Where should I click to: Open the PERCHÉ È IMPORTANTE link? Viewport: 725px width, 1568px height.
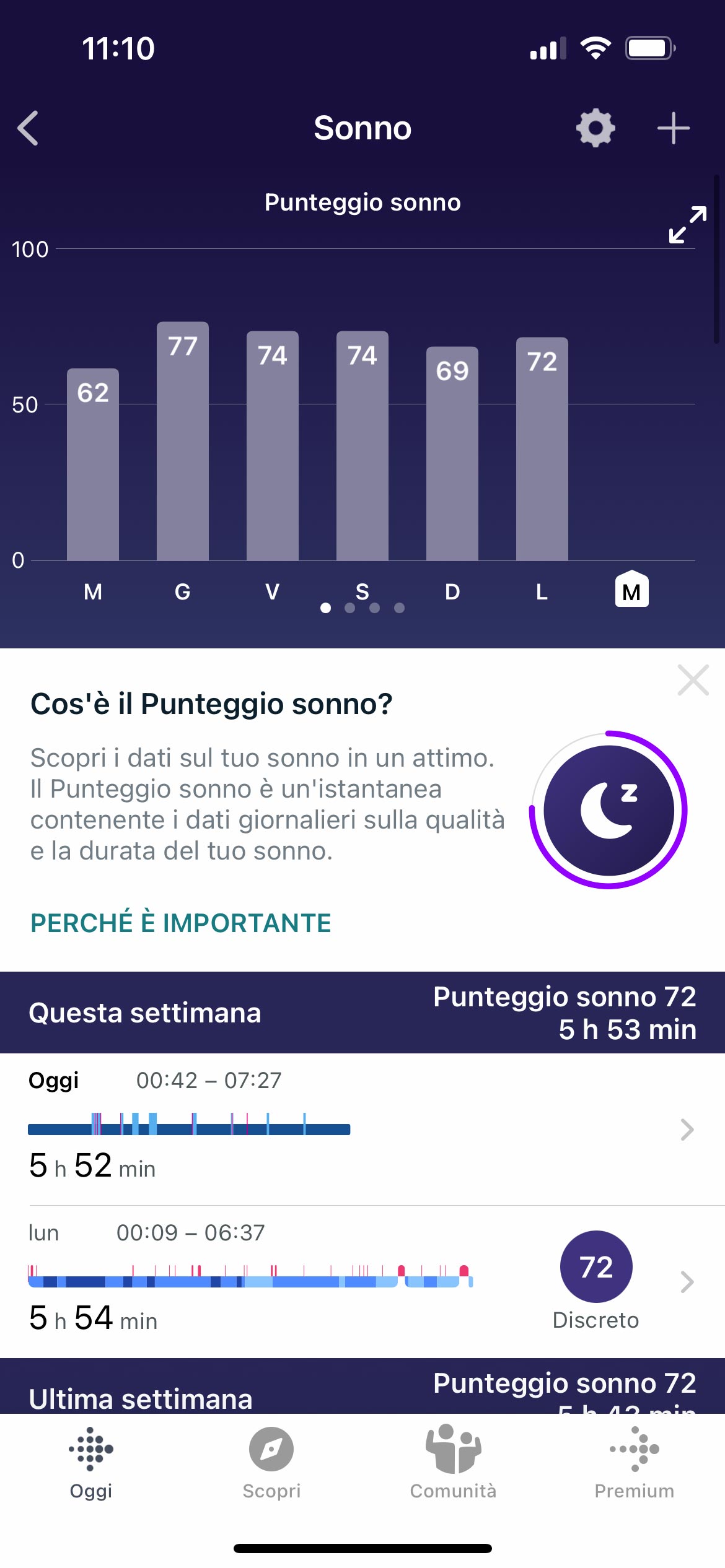(x=181, y=923)
